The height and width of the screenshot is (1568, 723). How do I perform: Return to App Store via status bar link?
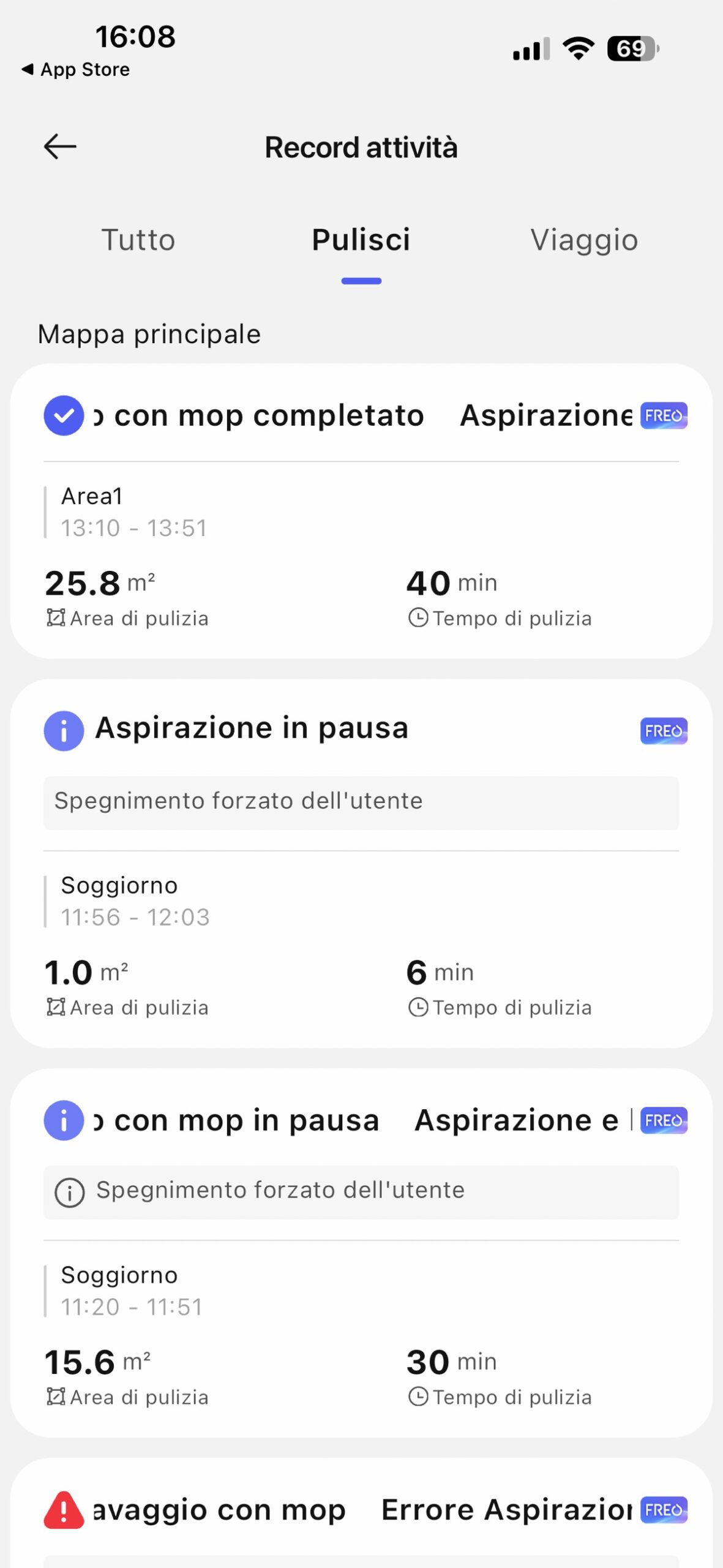click(76, 70)
